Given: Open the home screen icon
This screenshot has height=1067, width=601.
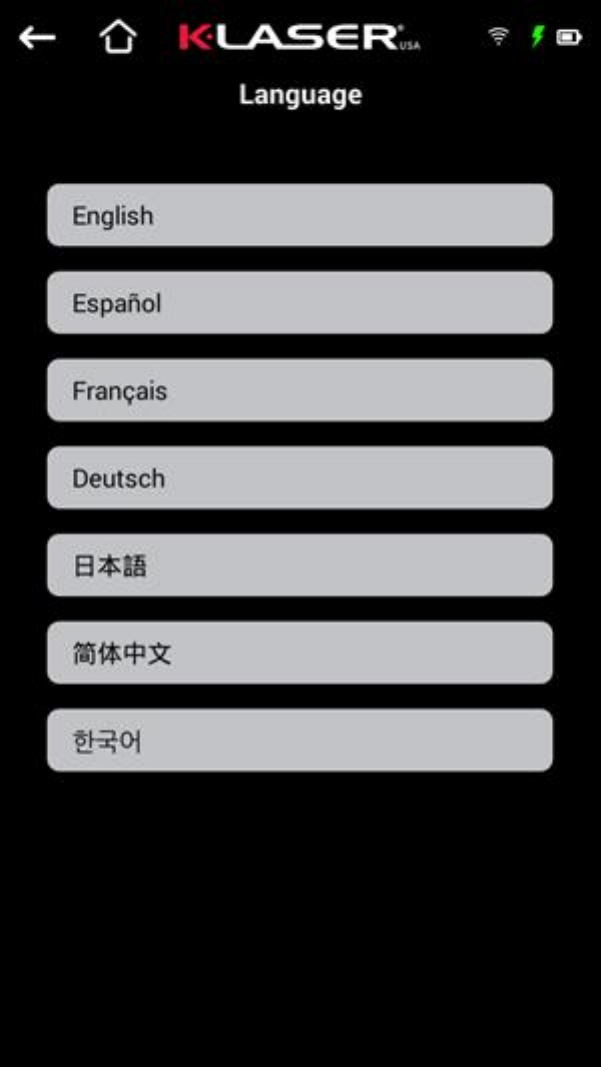Looking at the screenshot, I should pos(118,37).
